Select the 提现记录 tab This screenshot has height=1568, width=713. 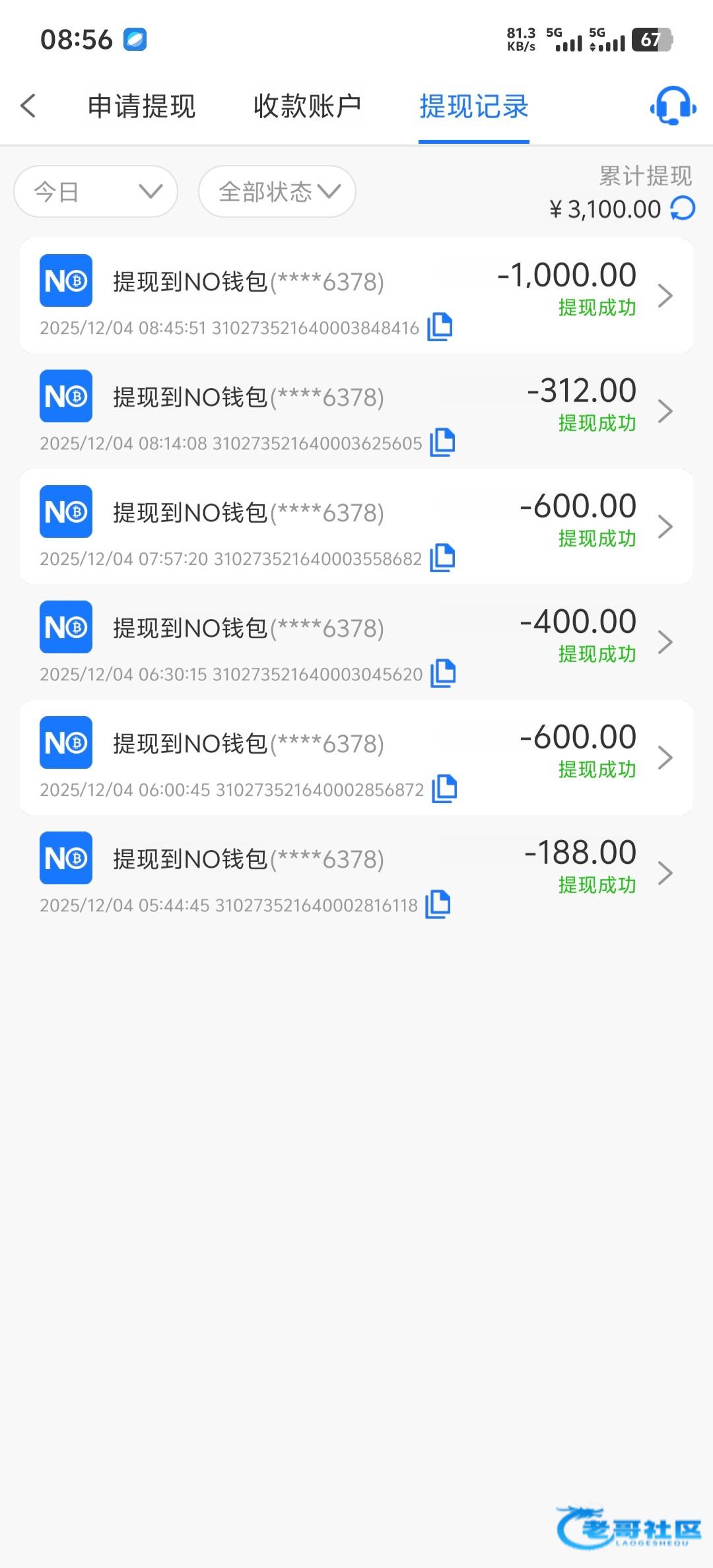[474, 107]
